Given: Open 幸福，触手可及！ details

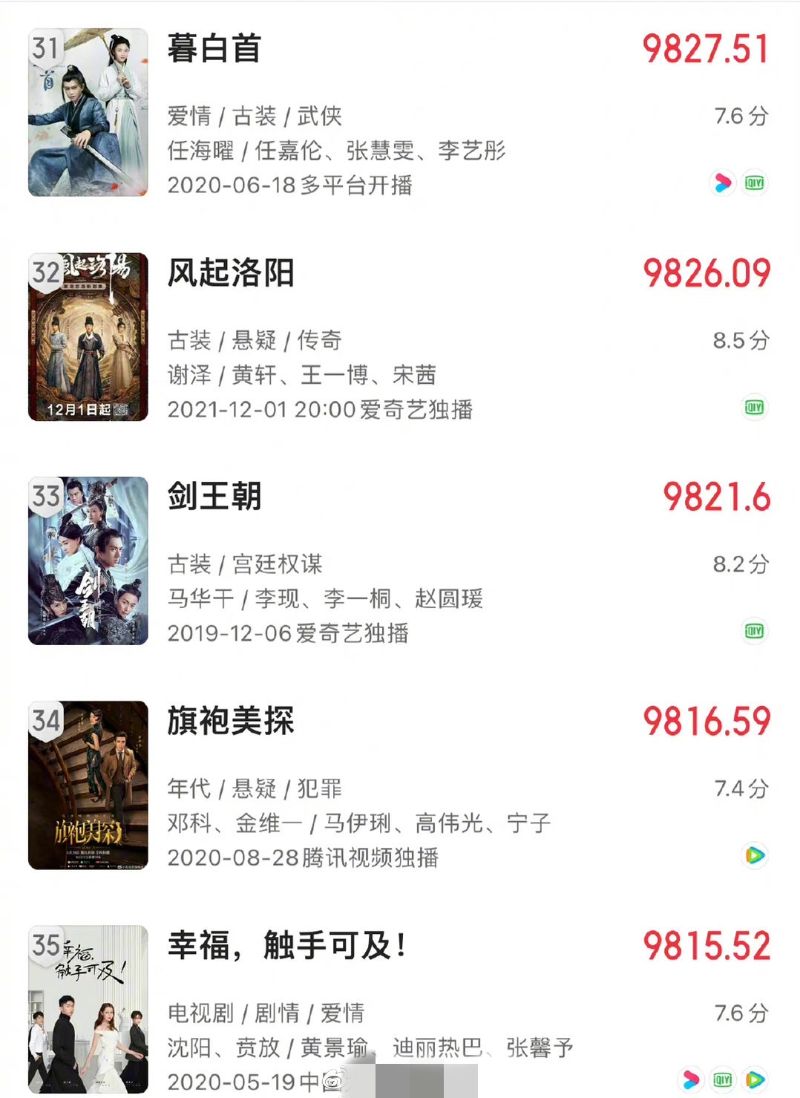Looking at the screenshot, I should (288, 946).
